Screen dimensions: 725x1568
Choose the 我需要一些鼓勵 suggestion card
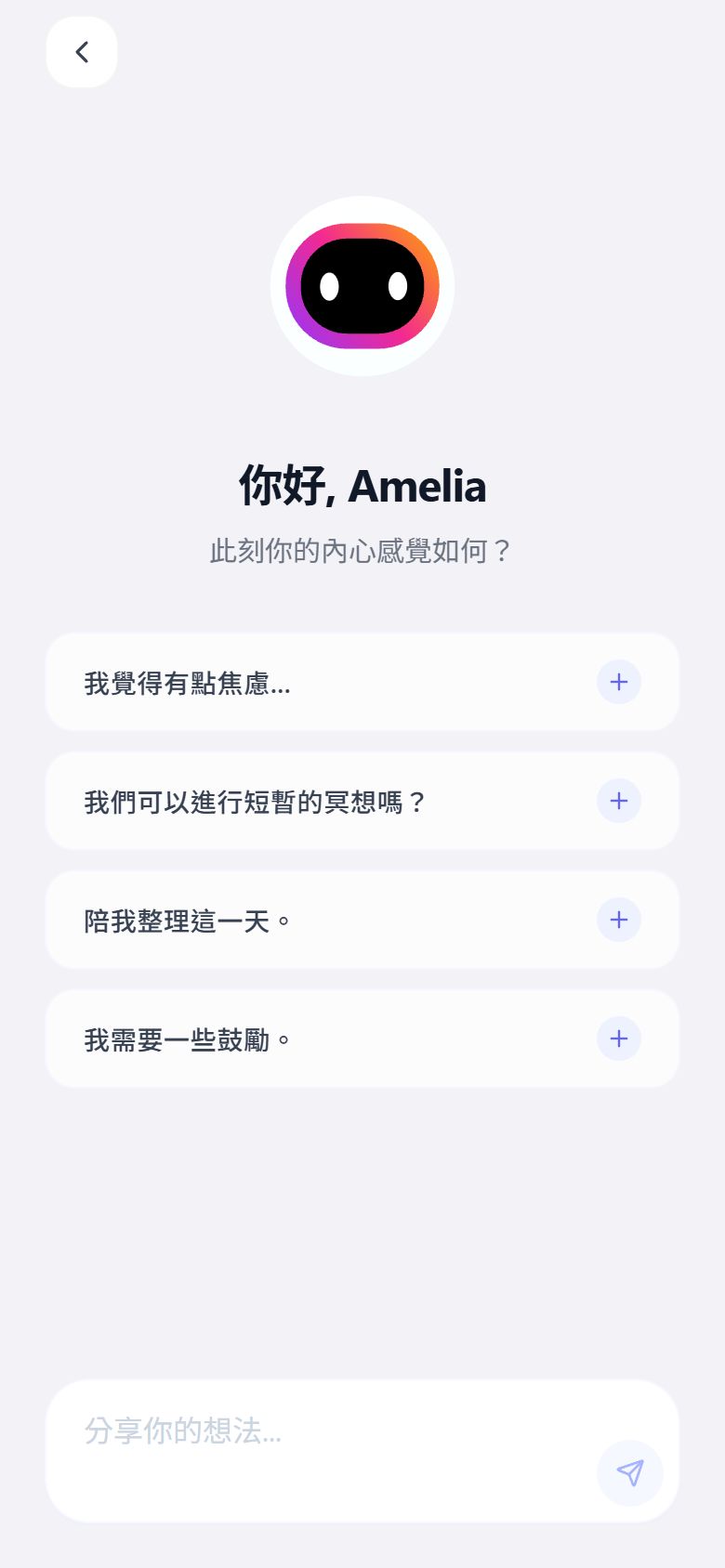click(362, 1039)
